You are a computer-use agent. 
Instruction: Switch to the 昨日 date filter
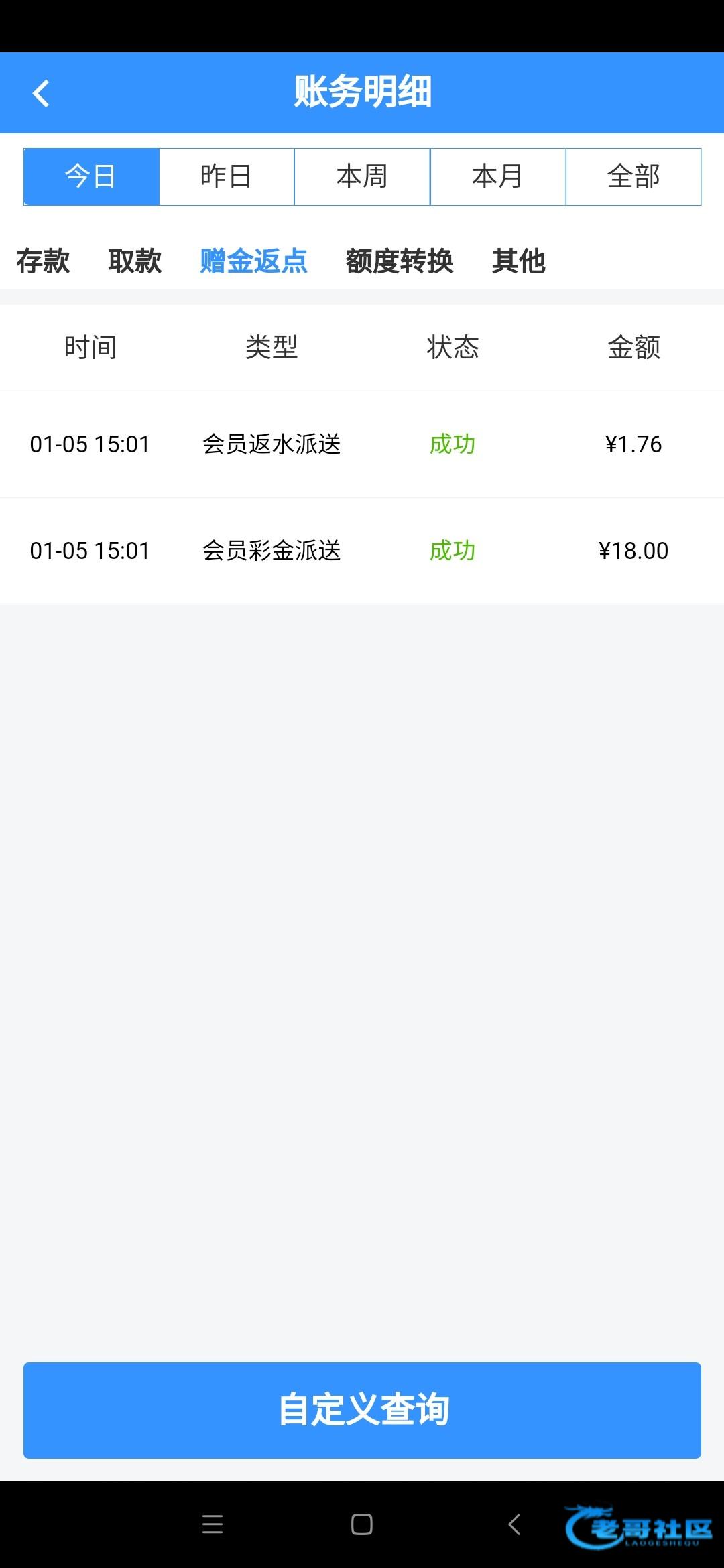tap(227, 177)
